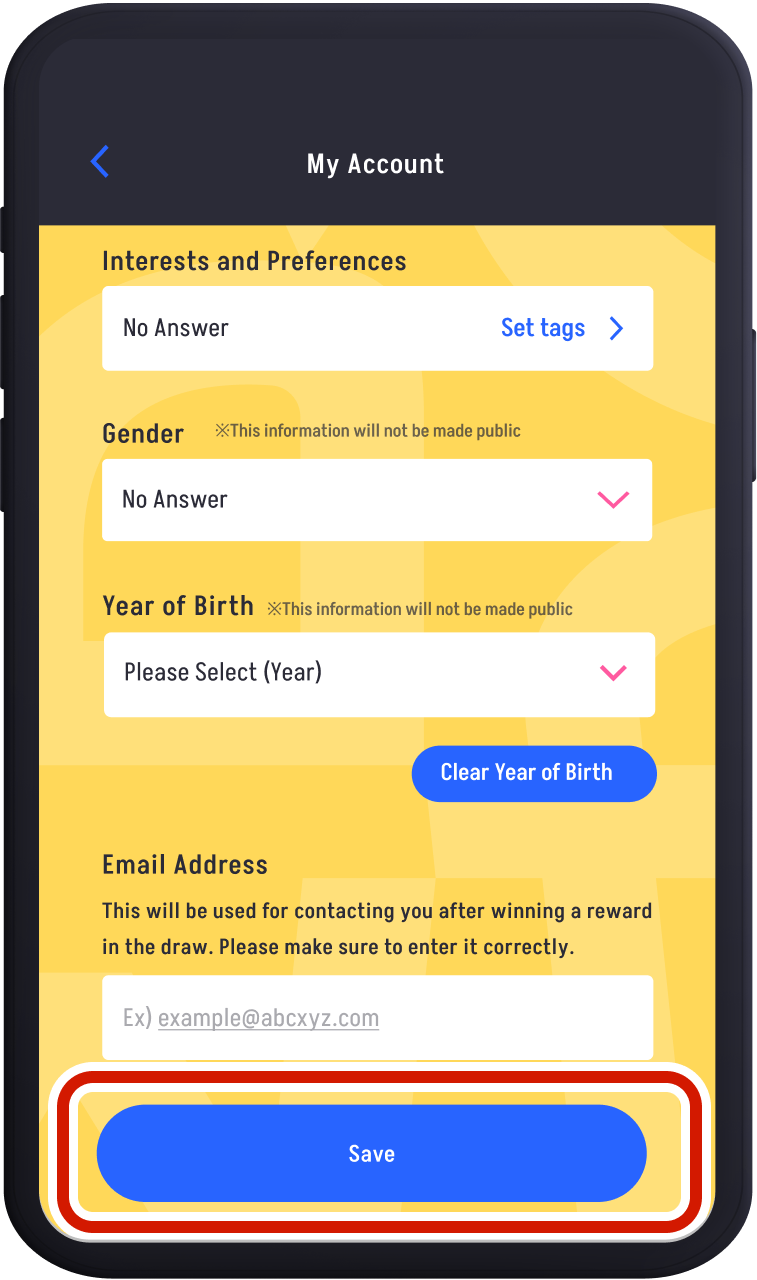Open Set tags for interests
Image resolution: width=757 pixels, height=1280 pixels.
[562, 328]
